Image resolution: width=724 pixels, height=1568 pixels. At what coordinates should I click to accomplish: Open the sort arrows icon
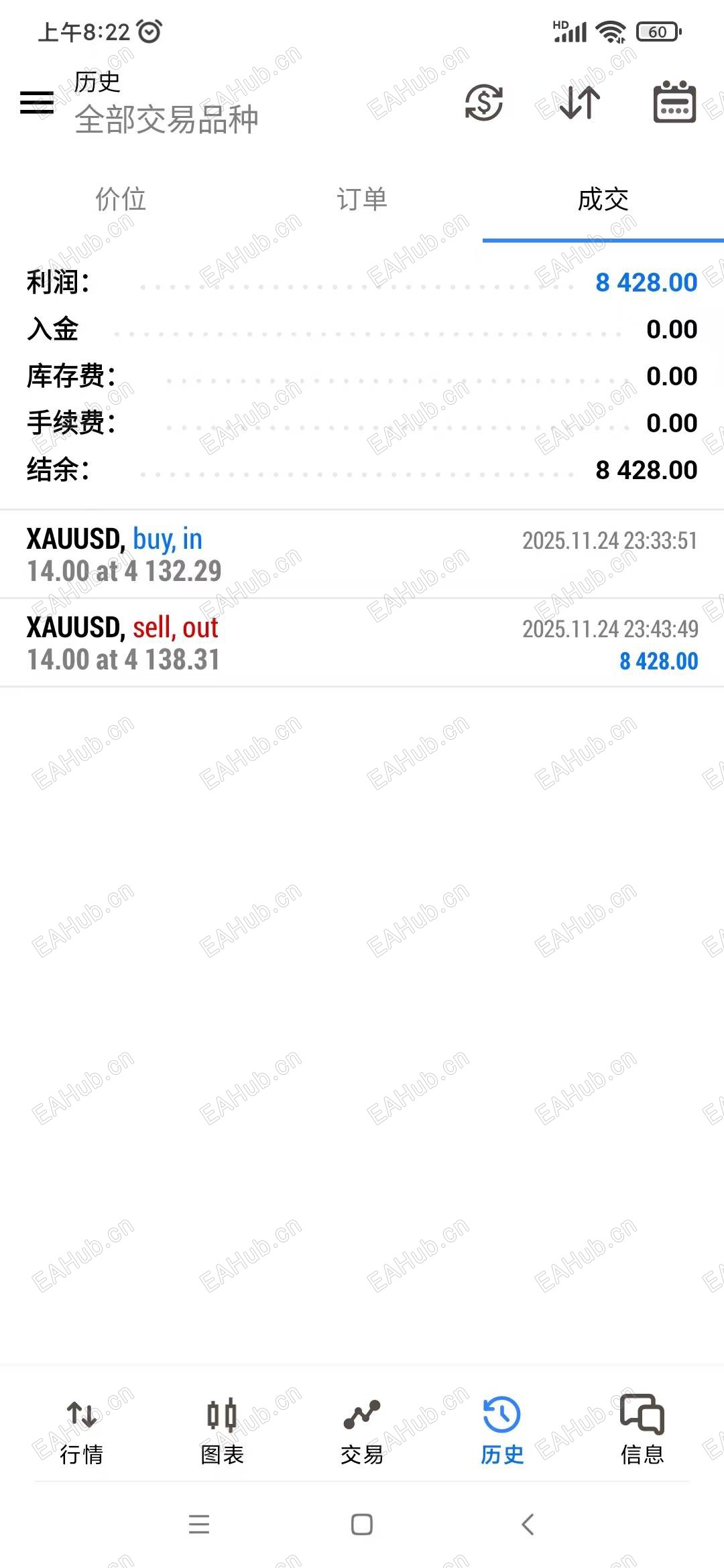(580, 103)
